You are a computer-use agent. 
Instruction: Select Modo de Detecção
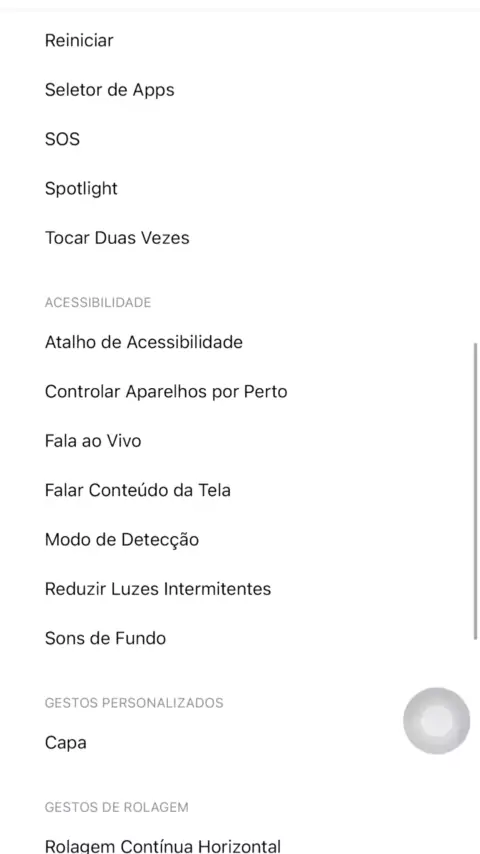point(240,540)
